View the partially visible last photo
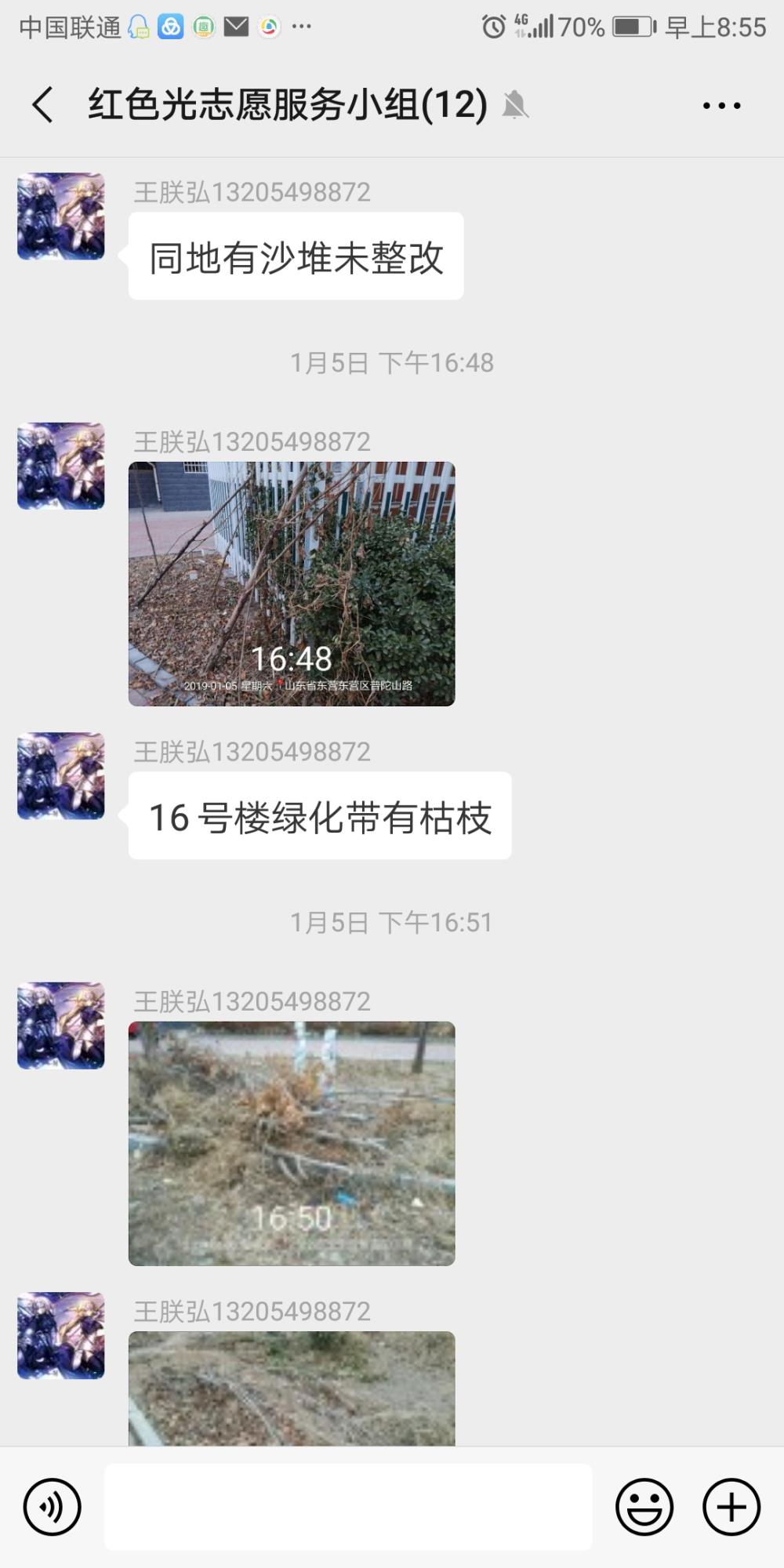This screenshot has height=1568, width=784. (292, 1388)
